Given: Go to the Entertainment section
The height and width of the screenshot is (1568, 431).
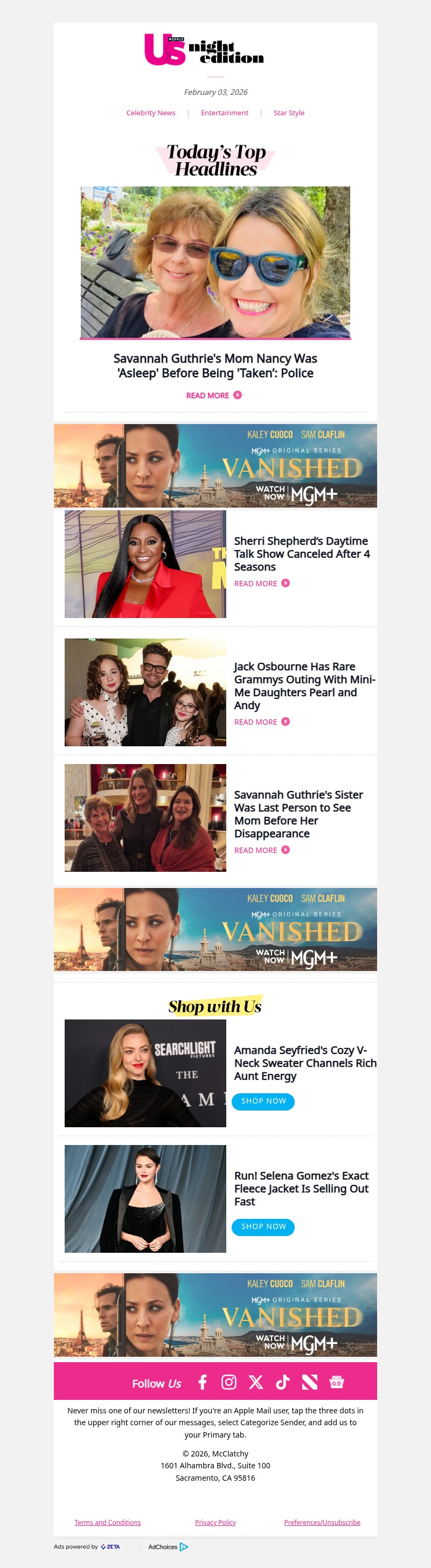Looking at the screenshot, I should pyautogui.click(x=224, y=113).
